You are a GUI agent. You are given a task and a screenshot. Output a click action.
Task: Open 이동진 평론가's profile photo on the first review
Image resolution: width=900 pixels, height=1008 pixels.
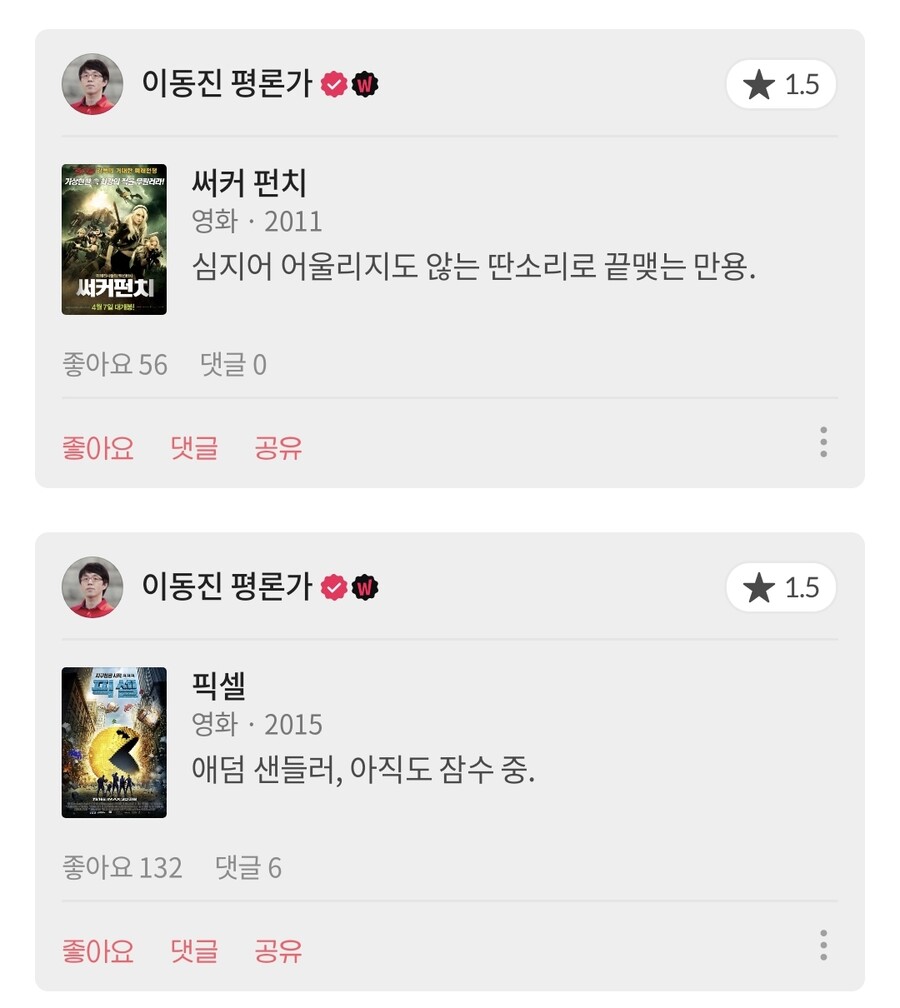tap(92, 85)
